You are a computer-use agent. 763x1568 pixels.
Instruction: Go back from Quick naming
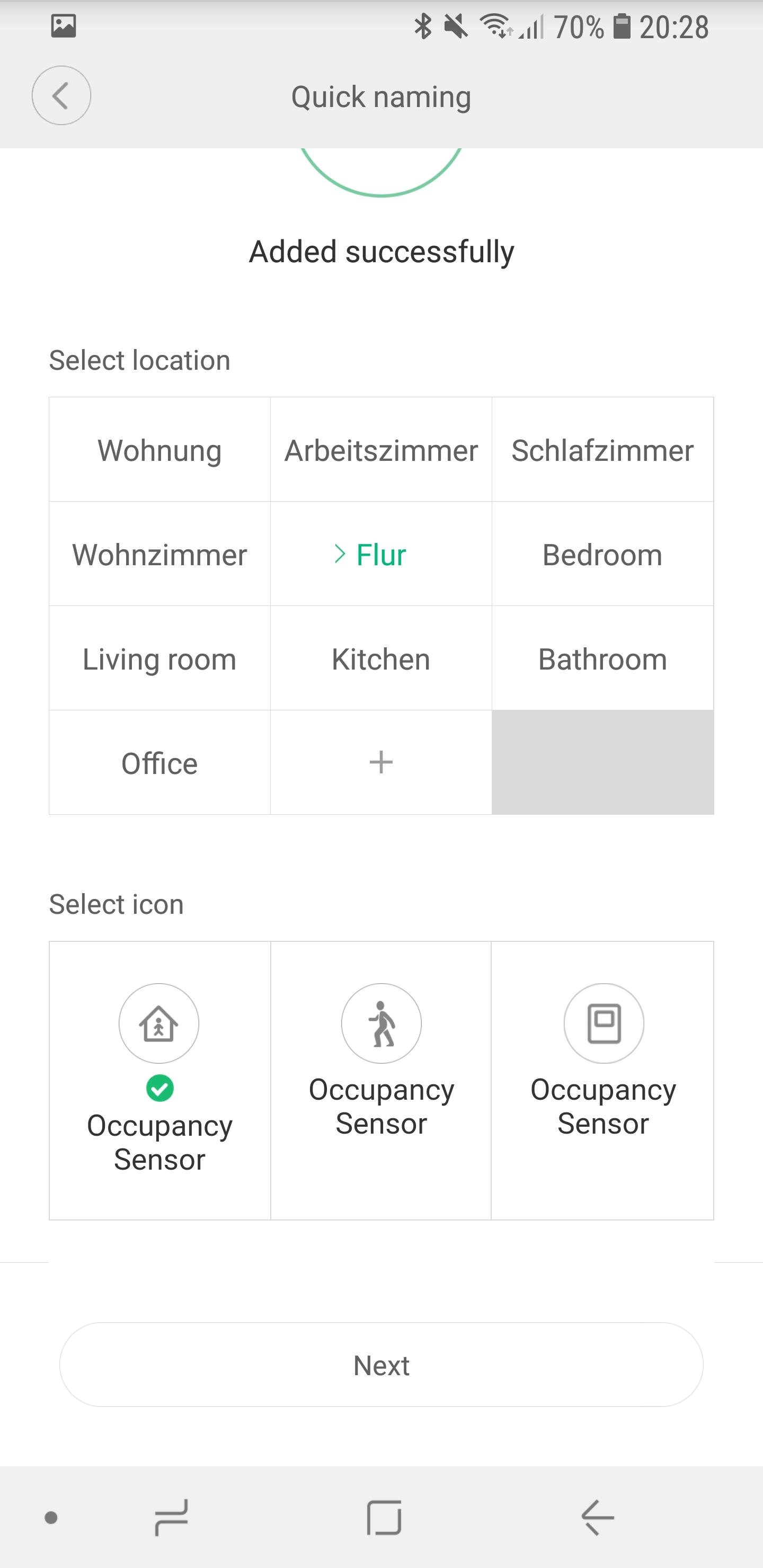point(61,95)
